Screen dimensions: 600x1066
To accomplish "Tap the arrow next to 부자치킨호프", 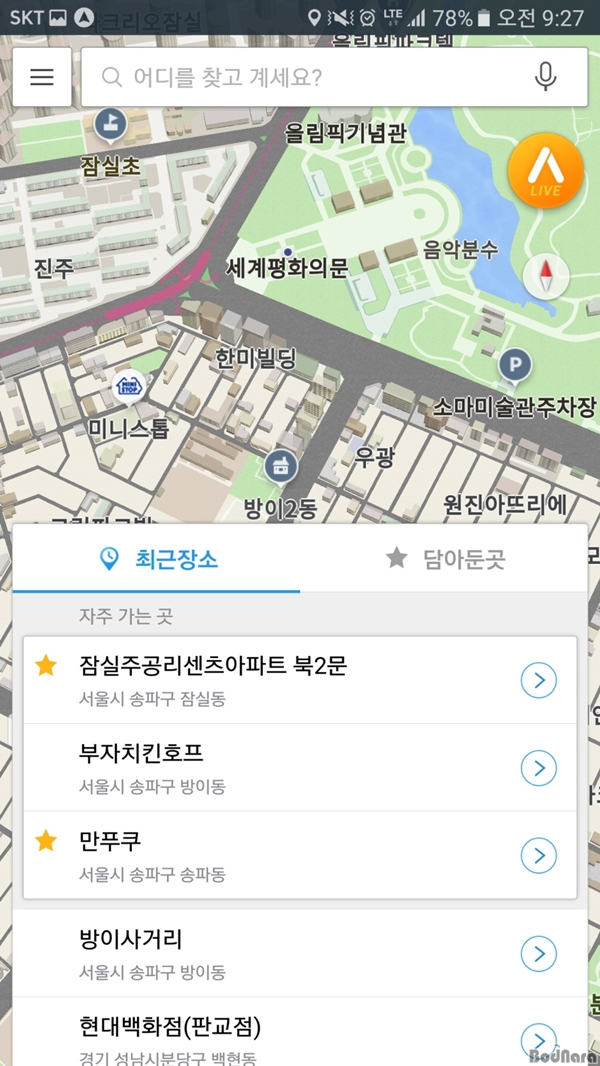I will 538,768.
